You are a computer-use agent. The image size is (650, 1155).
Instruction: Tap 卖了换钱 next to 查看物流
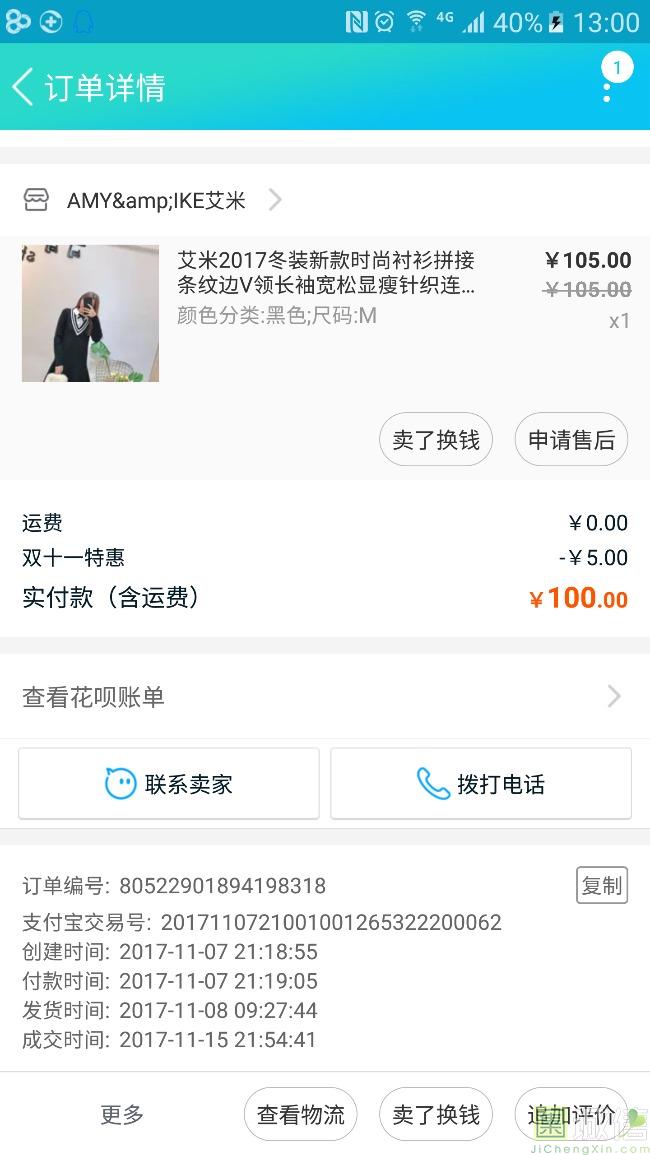tap(435, 1115)
